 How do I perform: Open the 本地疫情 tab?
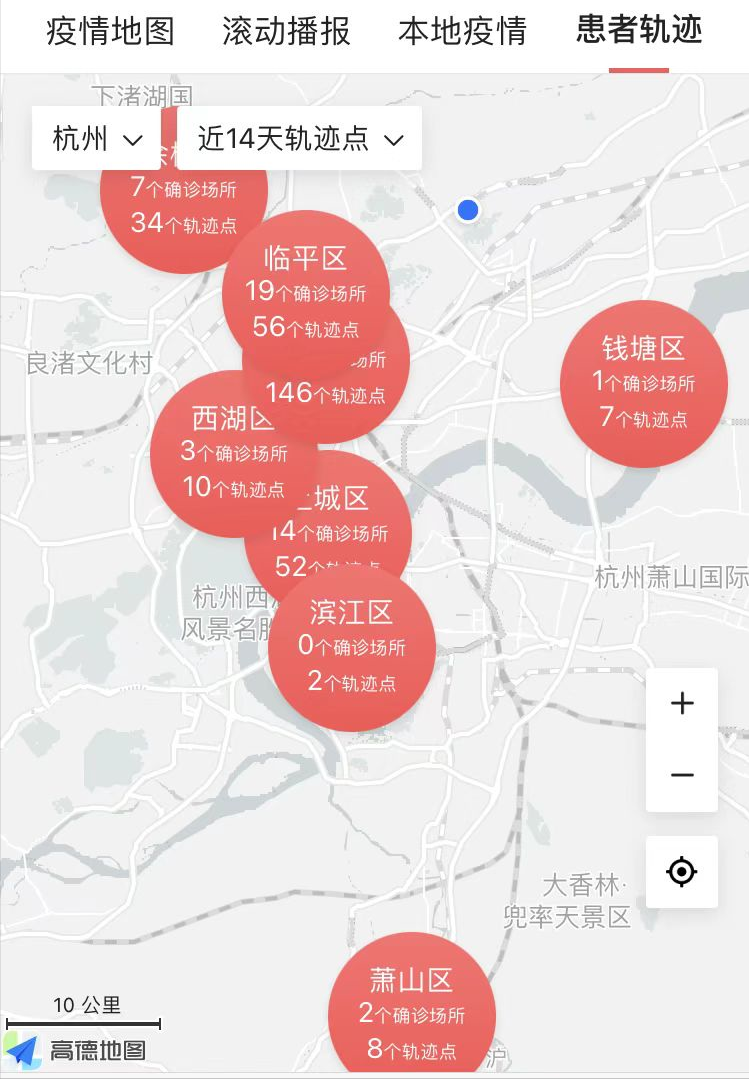[x=462, y=32]
